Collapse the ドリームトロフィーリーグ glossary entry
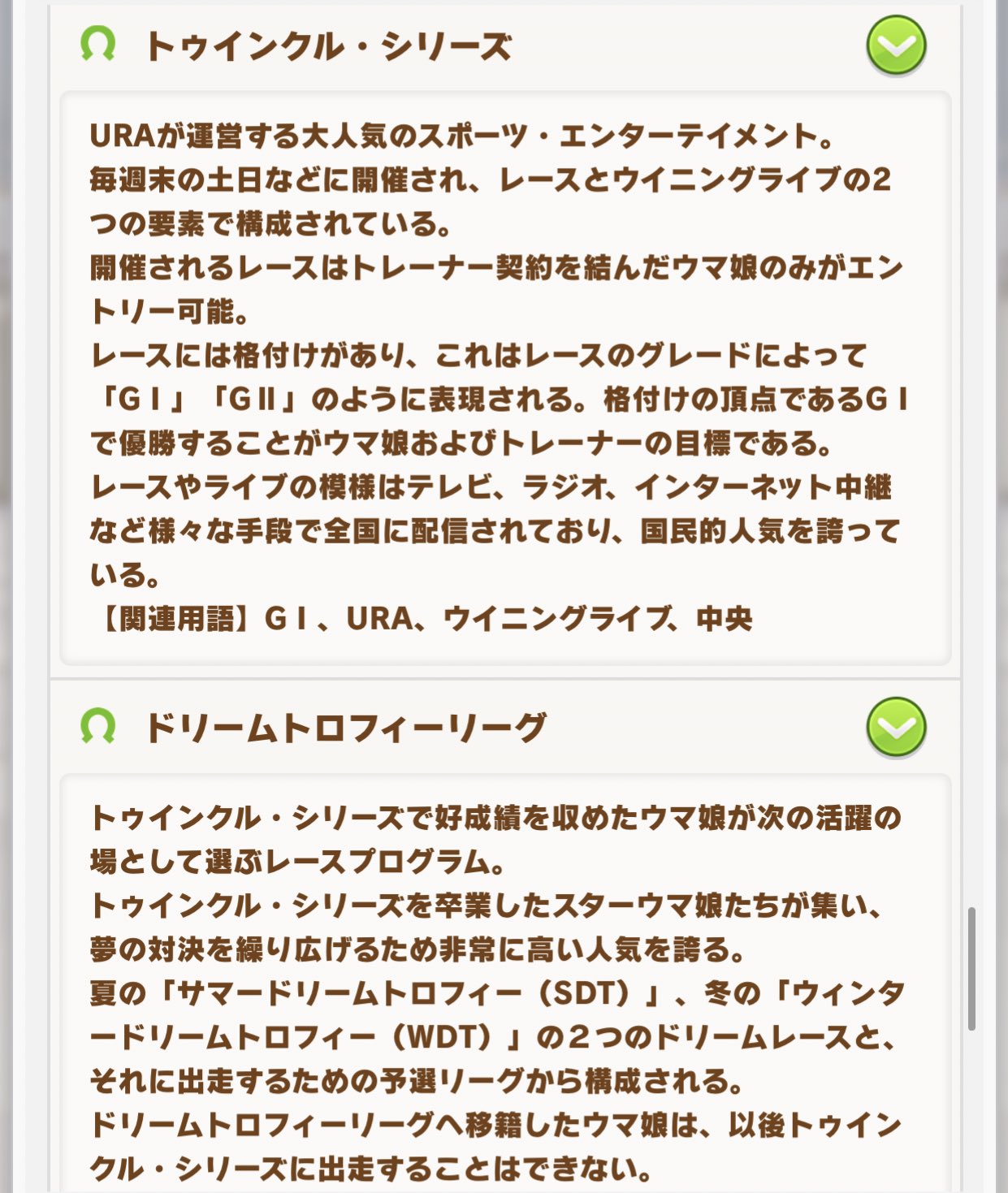Image resolution: width=1008 pixels, height=1193 pixels. point(896,727)
